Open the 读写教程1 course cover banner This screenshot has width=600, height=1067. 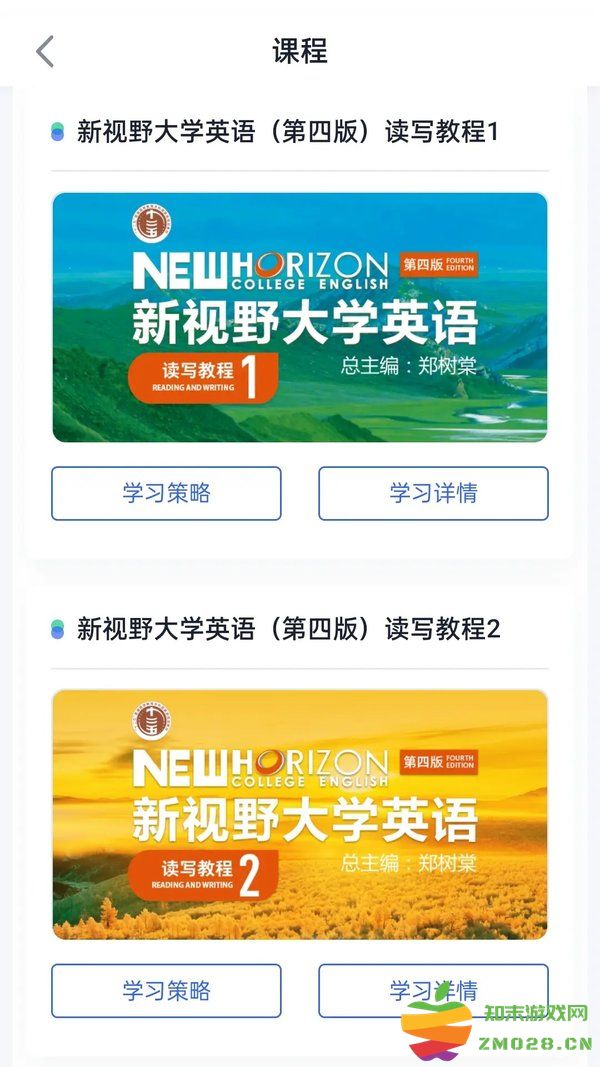click(x=300, y=317)
